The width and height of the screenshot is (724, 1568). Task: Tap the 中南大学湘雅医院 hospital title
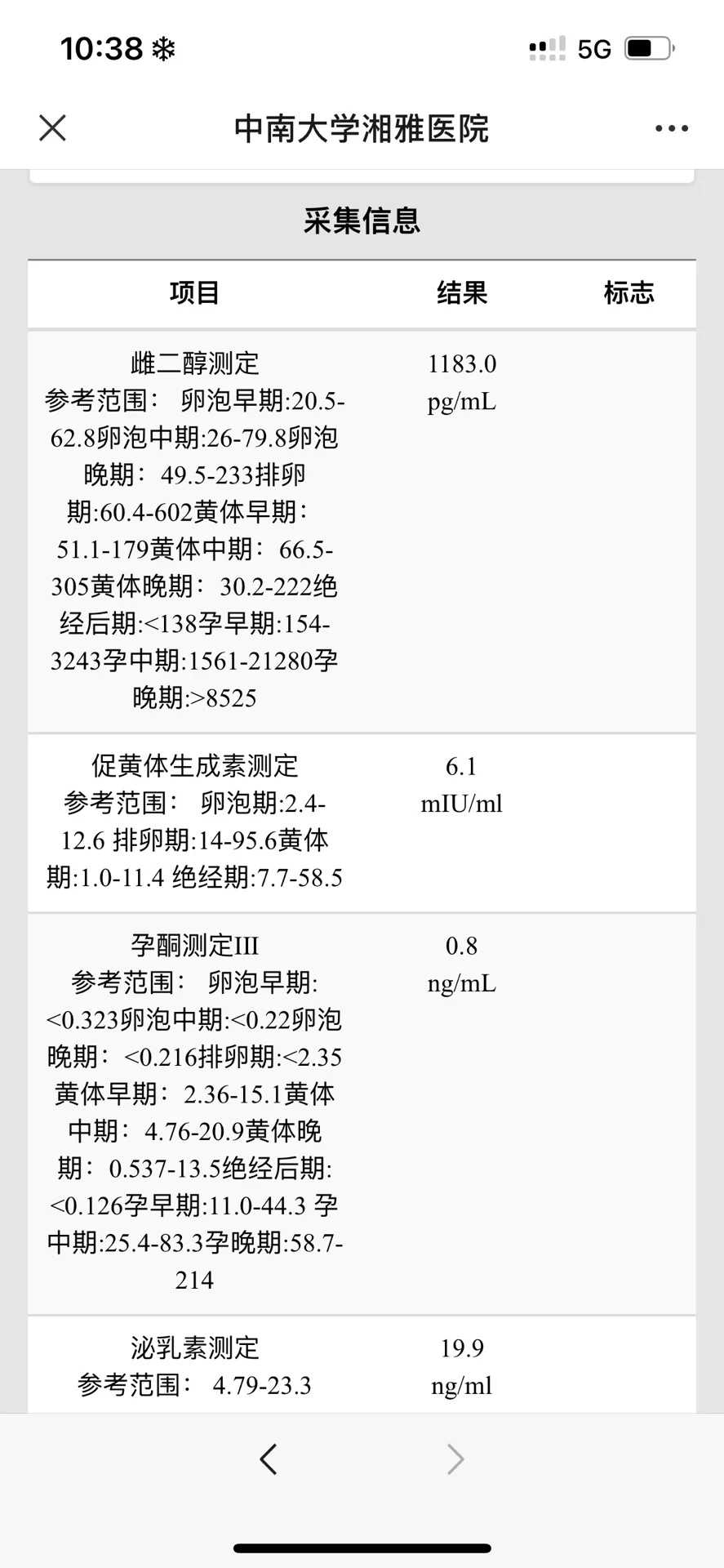pos(362,128)
